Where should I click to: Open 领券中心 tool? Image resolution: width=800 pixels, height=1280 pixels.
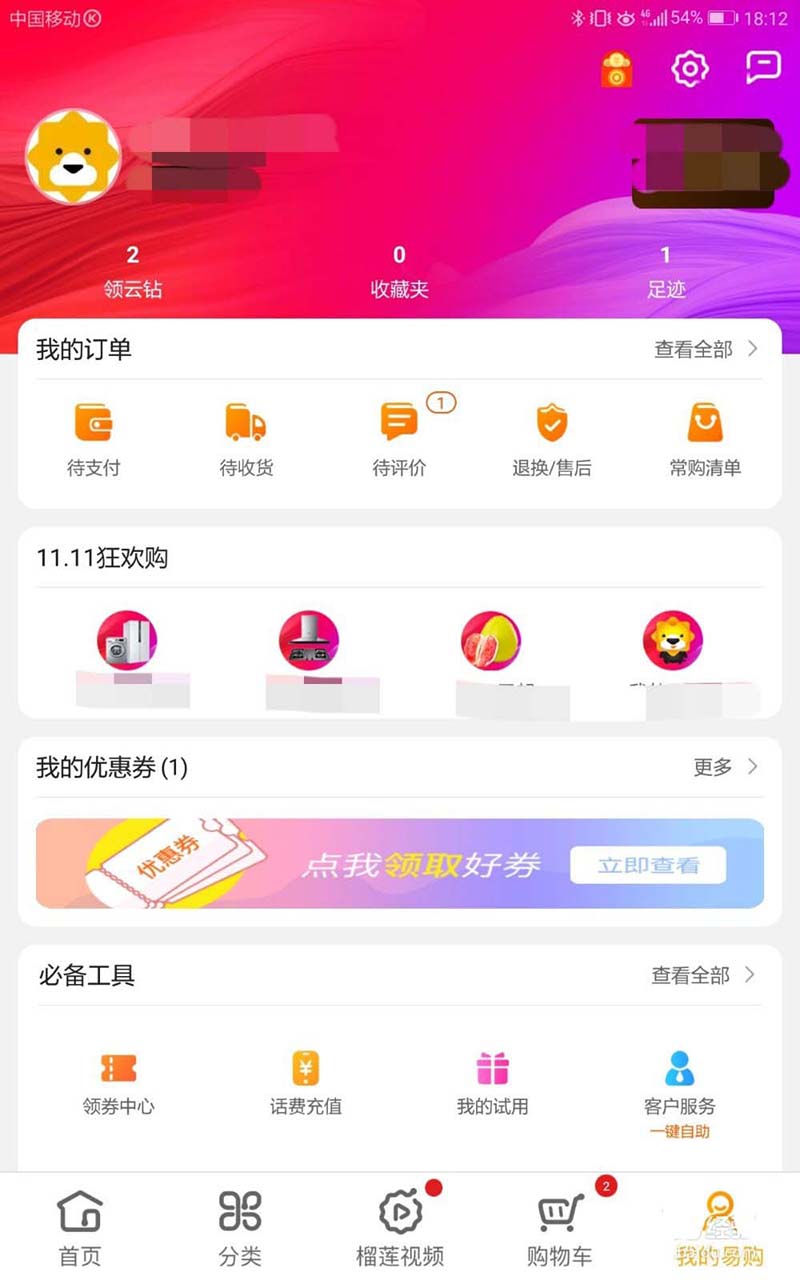pos(119,1082)
